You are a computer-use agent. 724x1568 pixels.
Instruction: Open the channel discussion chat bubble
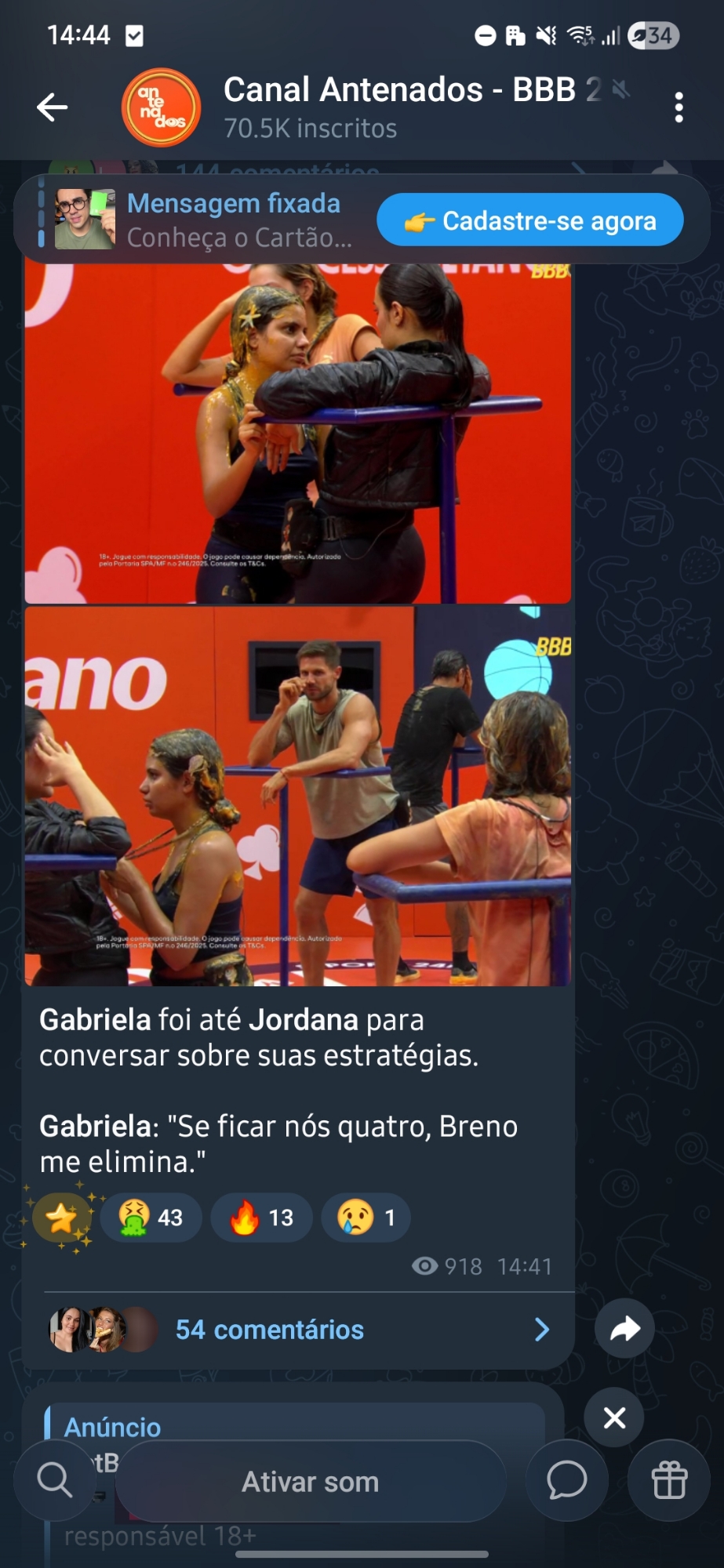click(566, 1480)
